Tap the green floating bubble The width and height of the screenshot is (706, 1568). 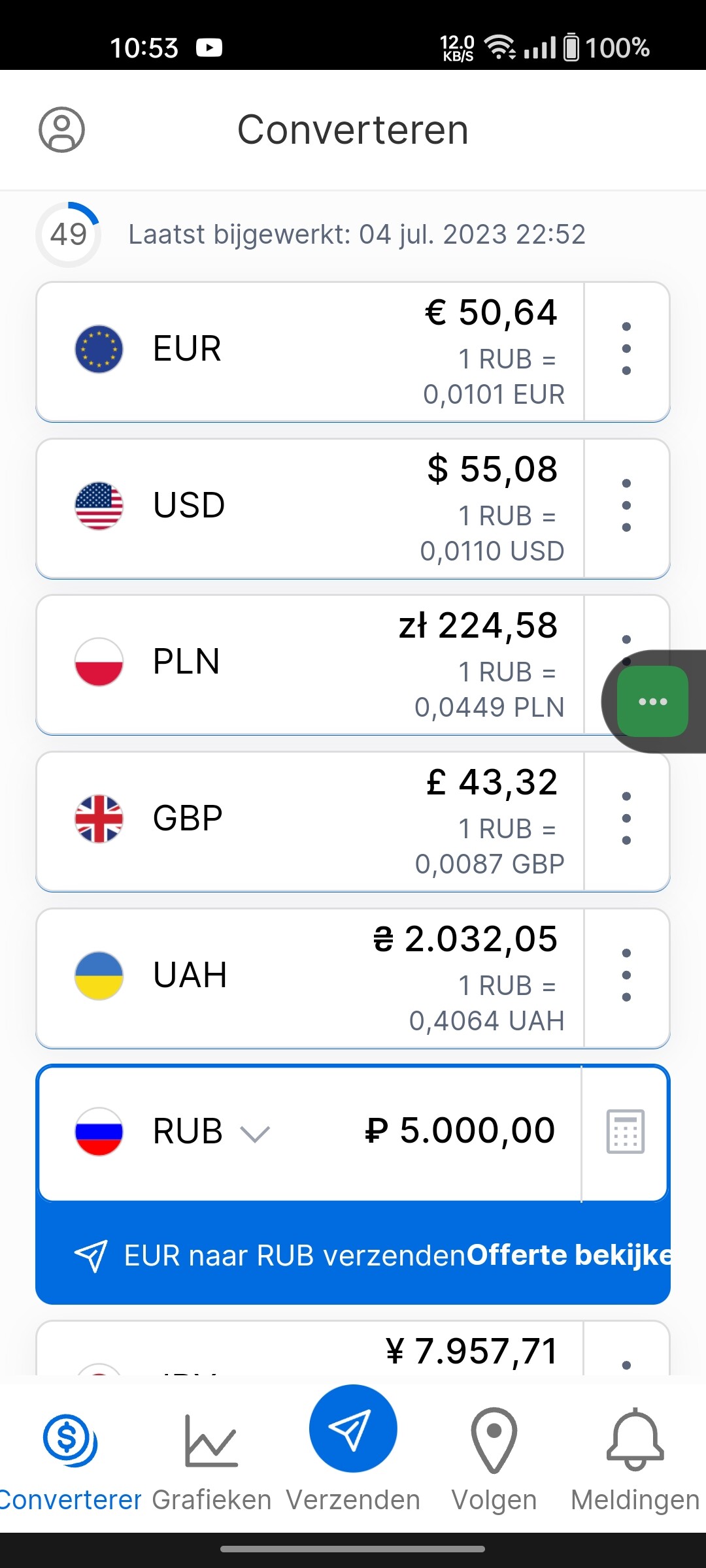tap(652, 702)
